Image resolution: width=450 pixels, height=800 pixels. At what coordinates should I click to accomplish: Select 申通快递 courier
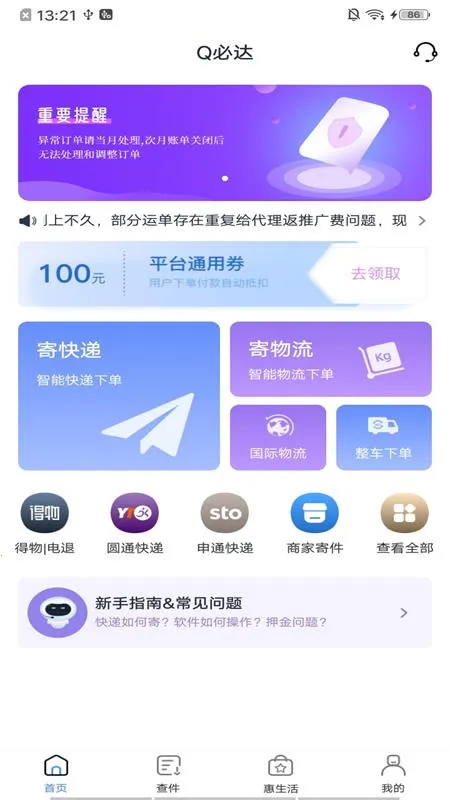pos(225,524)
